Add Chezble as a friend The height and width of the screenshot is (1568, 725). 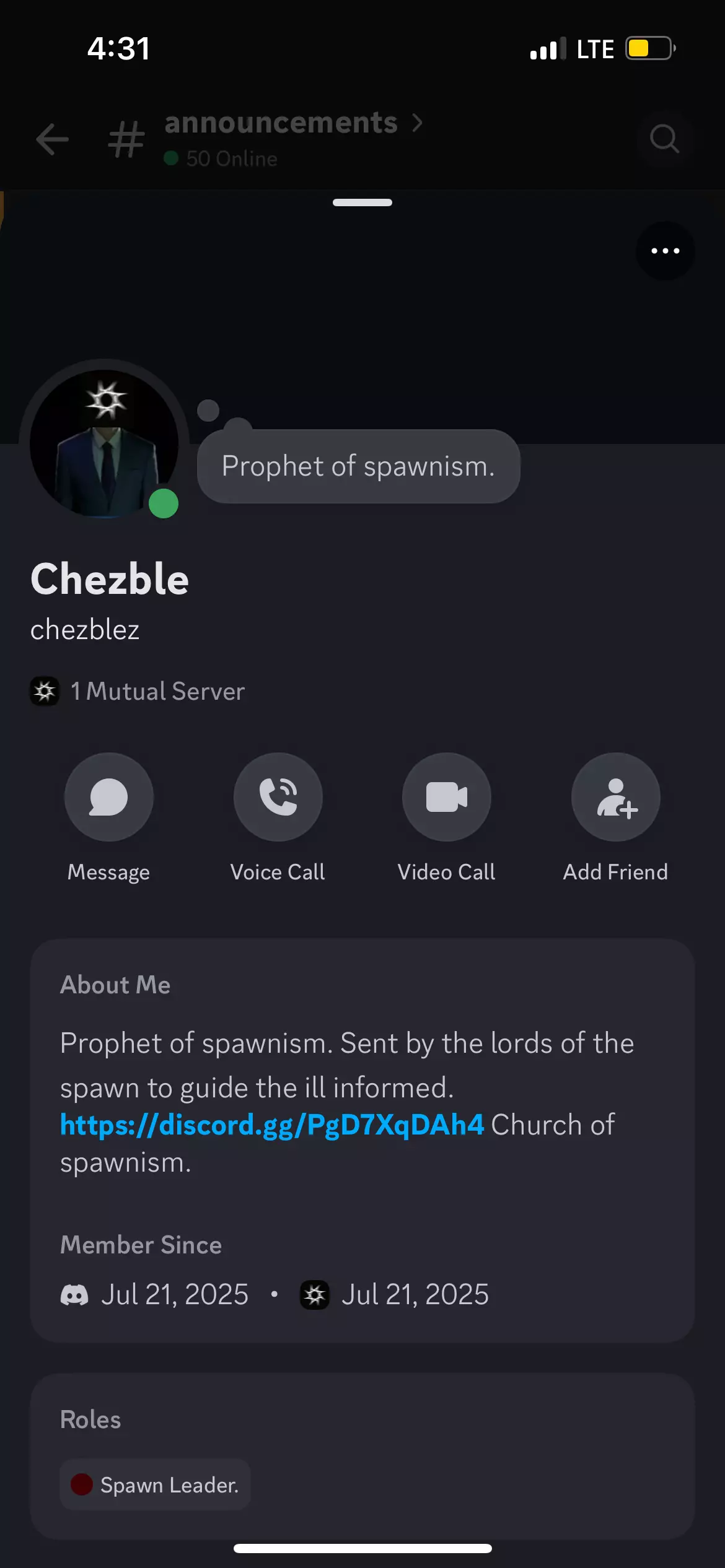click(x=615, y=797)
